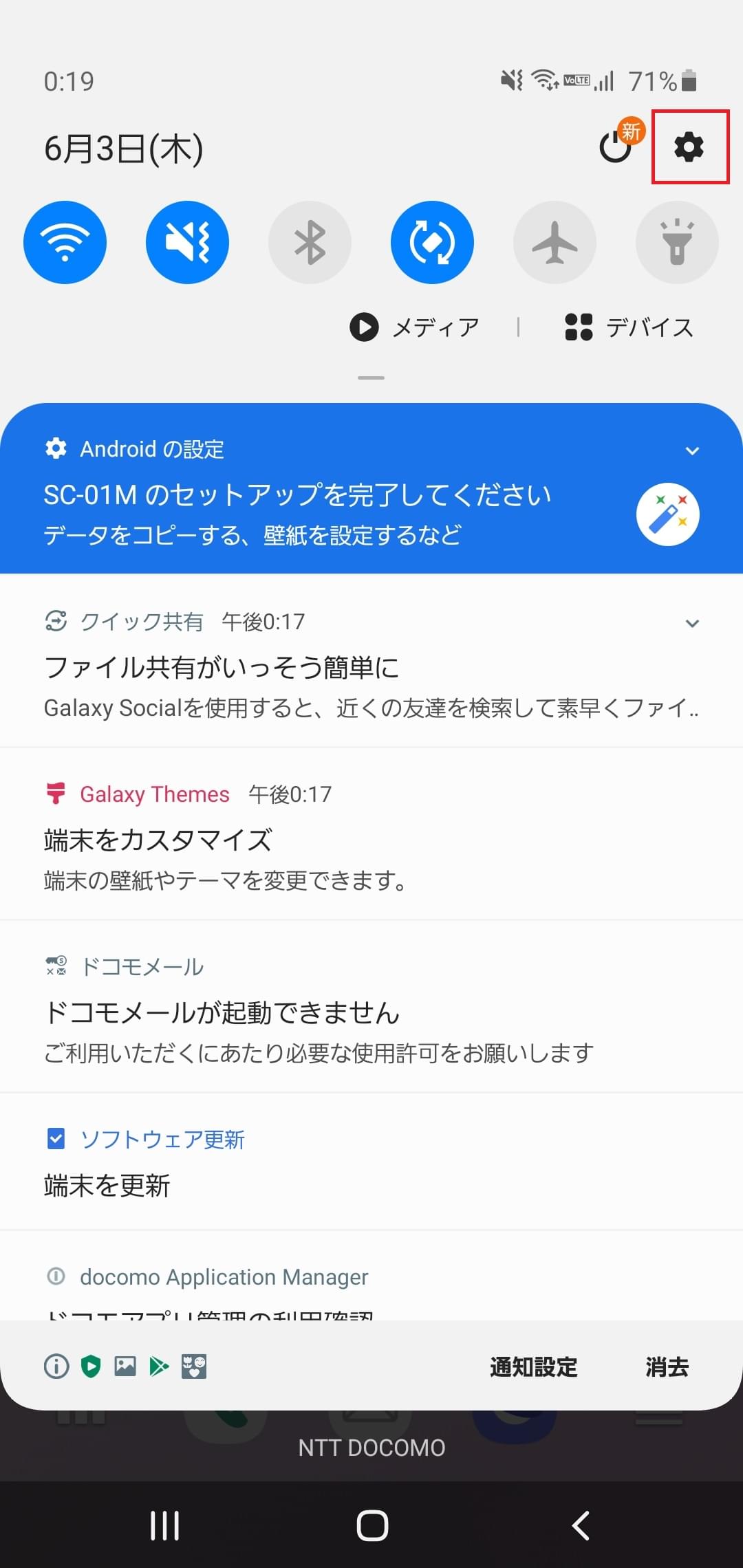Turn on the flashlight quick tile
743x1568 pixels.
pos(677,242)
